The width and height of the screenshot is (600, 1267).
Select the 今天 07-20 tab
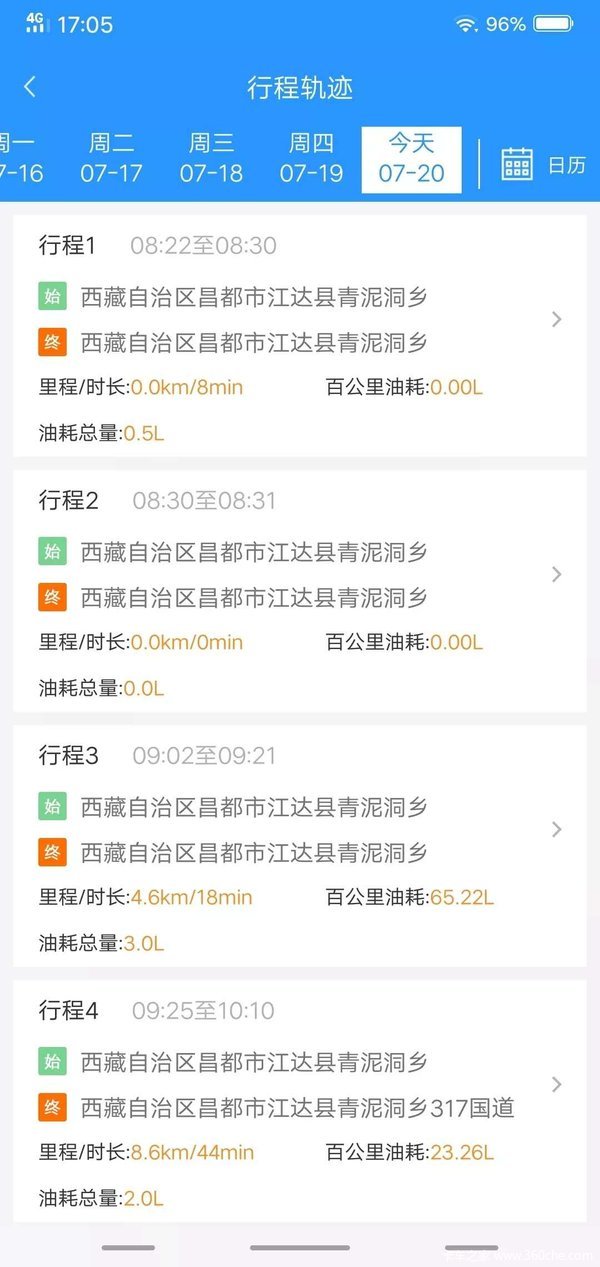point(411,159)
